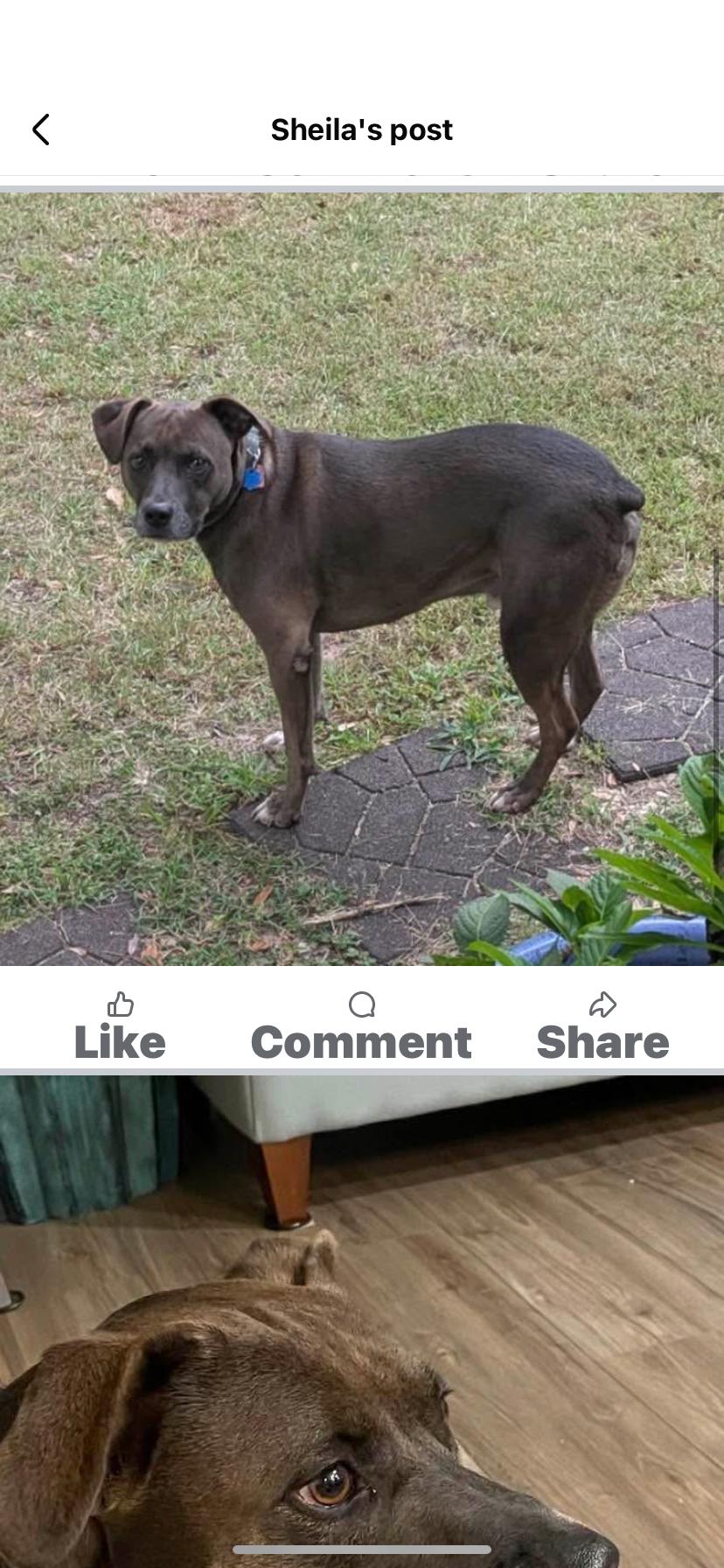
Task: Comment on the gray dog photo
Action: [361, 1027]
